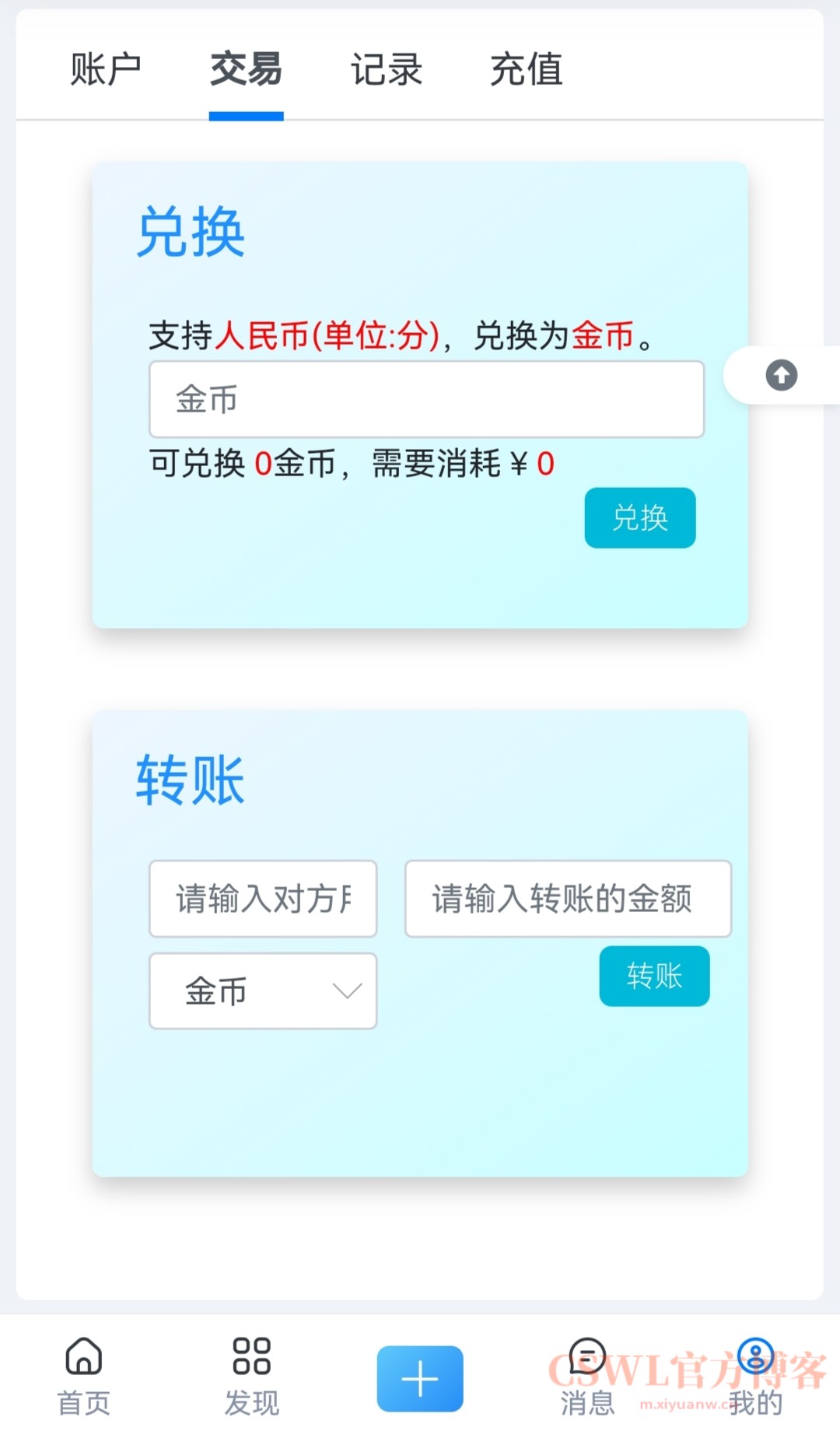The height and width of the screenshot is (1431, 840).
Task: Click the 请输入对方账户 input field
Action: [262, 898]
